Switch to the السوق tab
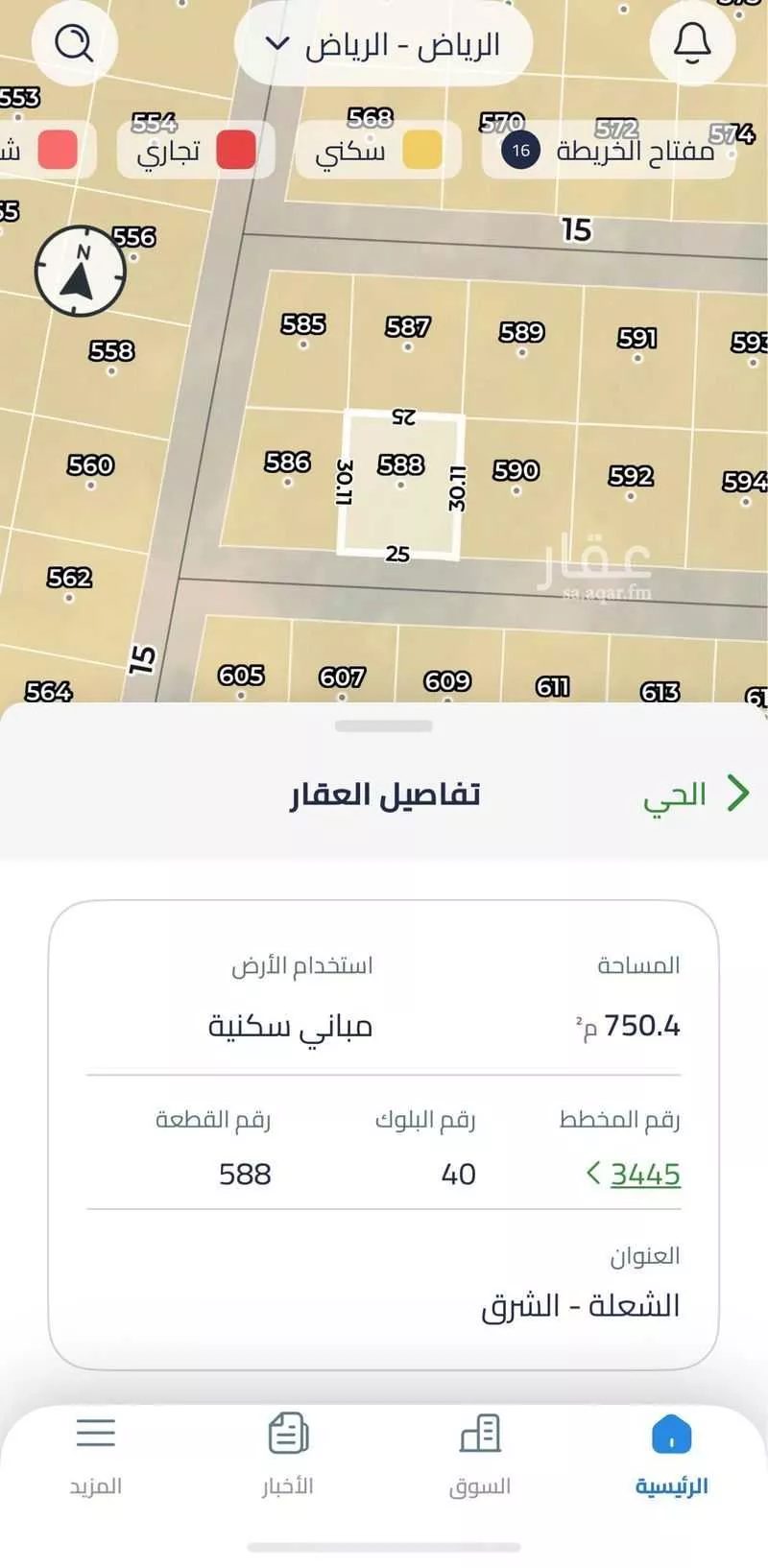 482,1457
